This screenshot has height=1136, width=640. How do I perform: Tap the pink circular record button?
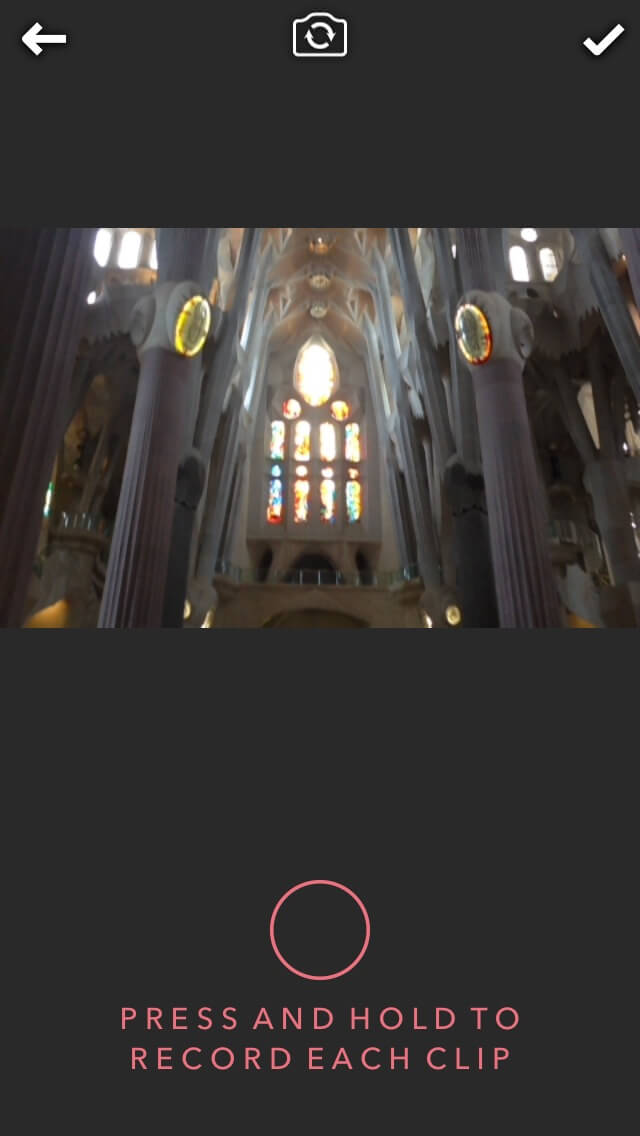(x=320, y=930)
